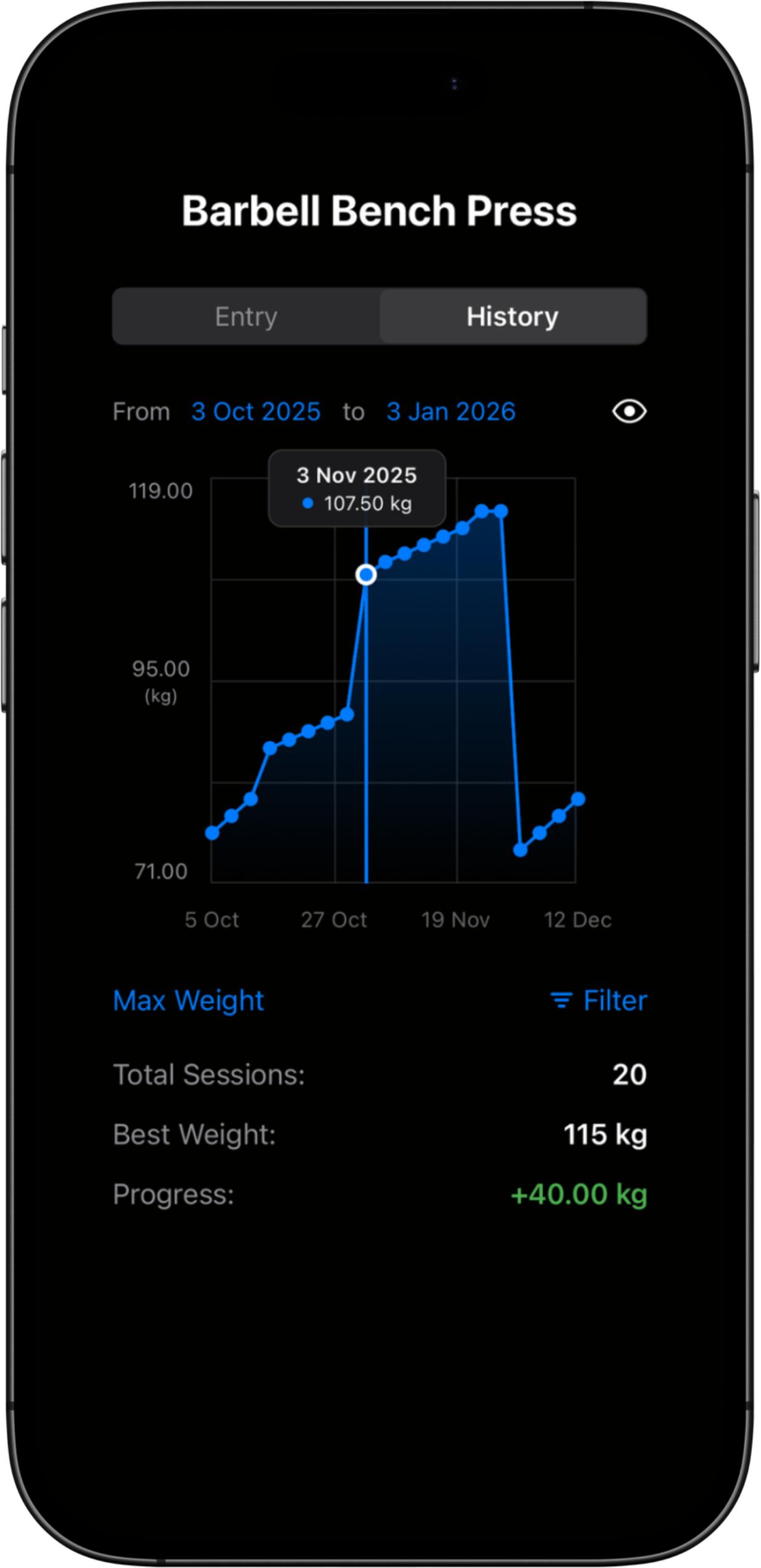761x1568 pixels.
Task: Select the highlighted 3 Nov data point
Action: 366,575
